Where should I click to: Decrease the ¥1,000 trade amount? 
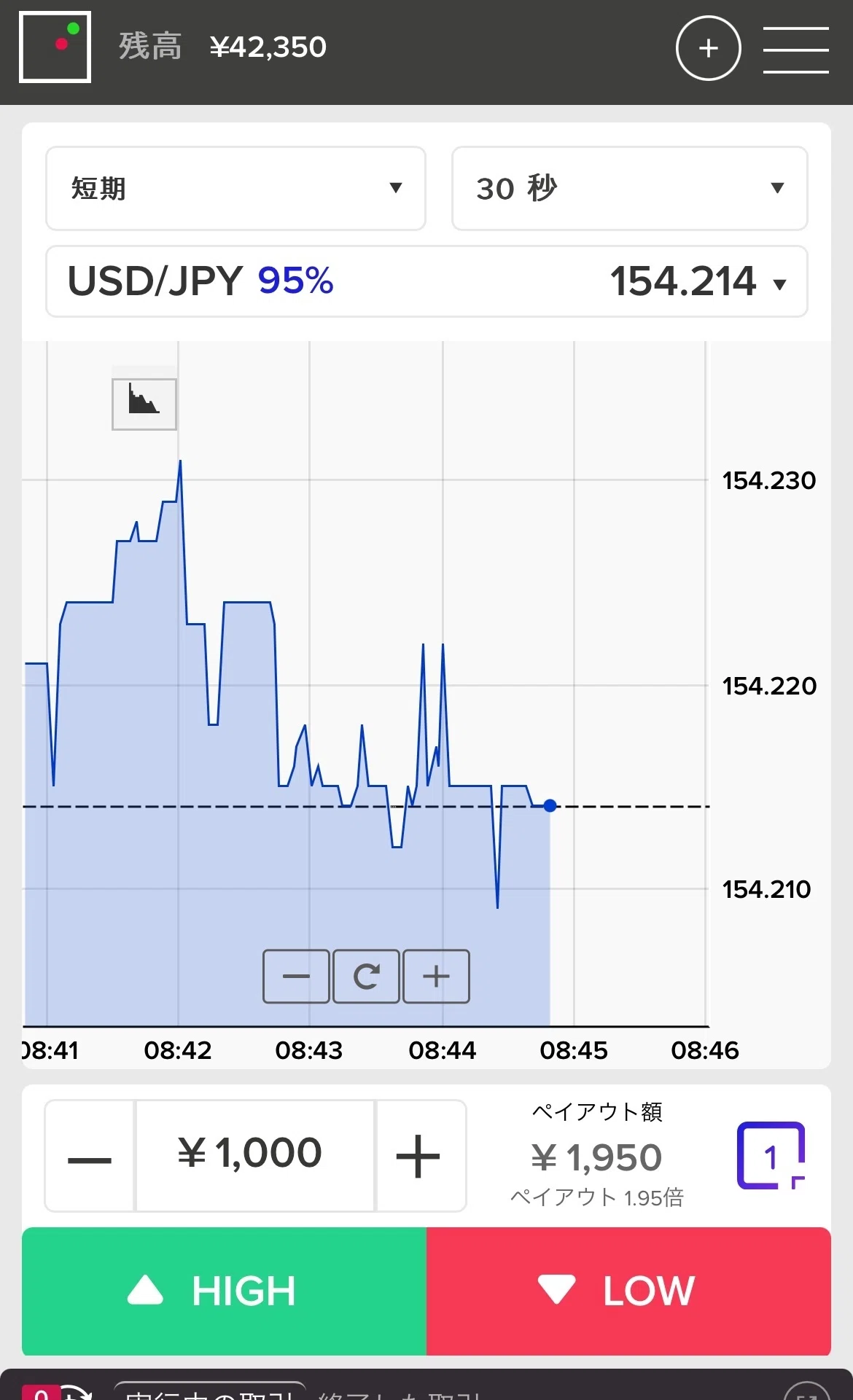tap(90, 1156)
